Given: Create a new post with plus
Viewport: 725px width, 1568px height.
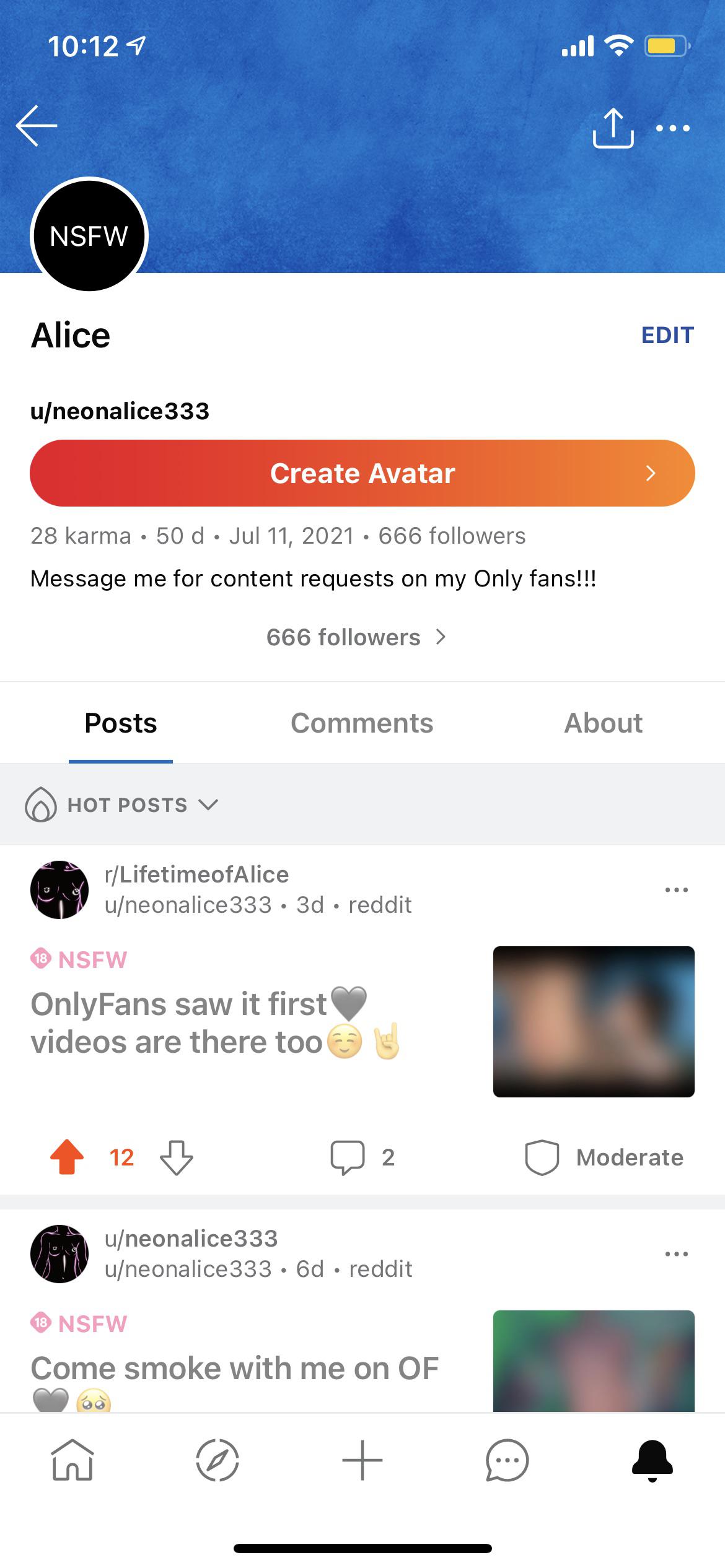Looking at the screenshot, I should coord(362,1460).
